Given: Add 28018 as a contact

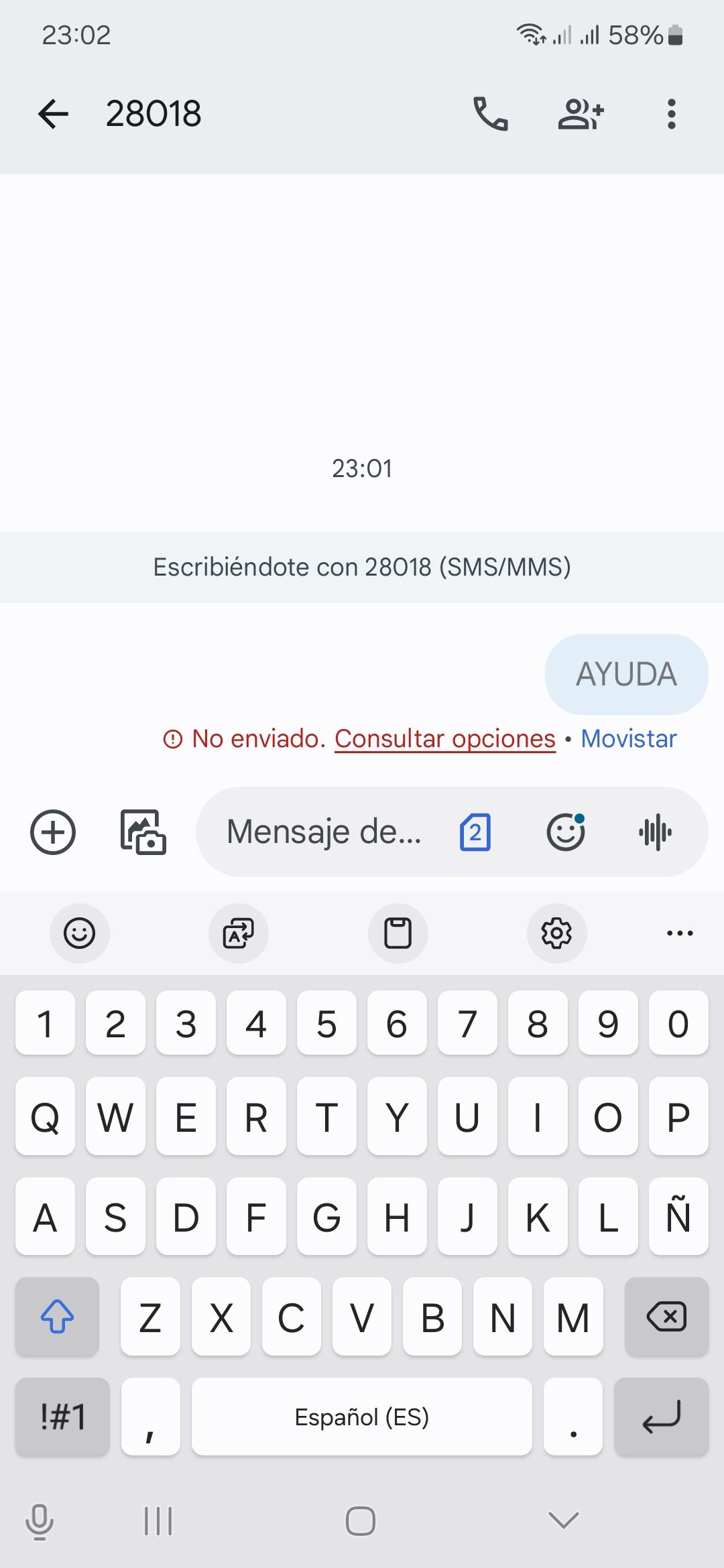Looking at the screenshot, I should [581, 114].
